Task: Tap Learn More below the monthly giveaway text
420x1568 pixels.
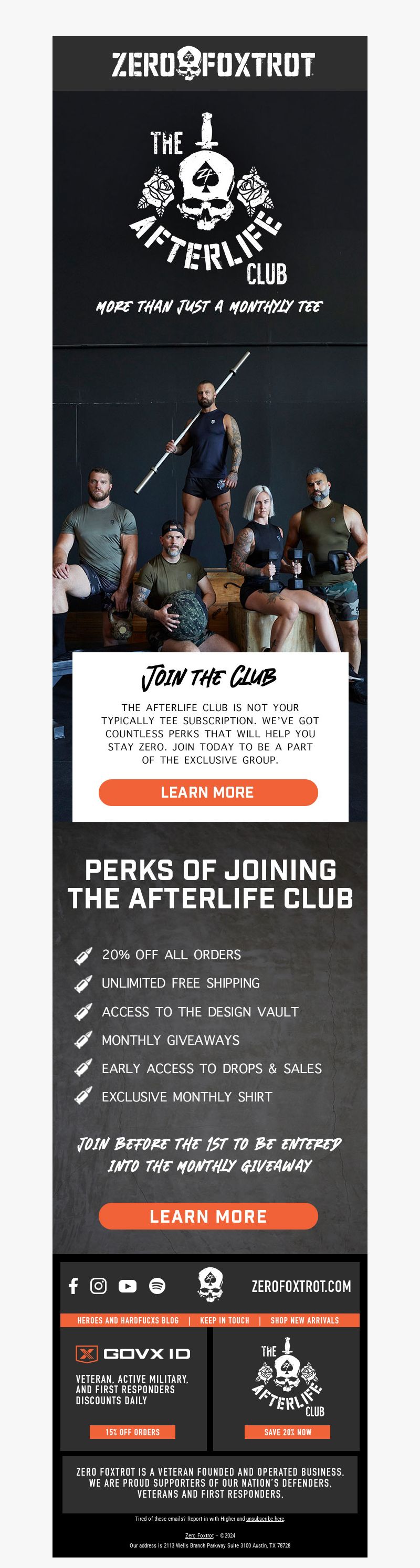Action: click(x=208, y=1215)
